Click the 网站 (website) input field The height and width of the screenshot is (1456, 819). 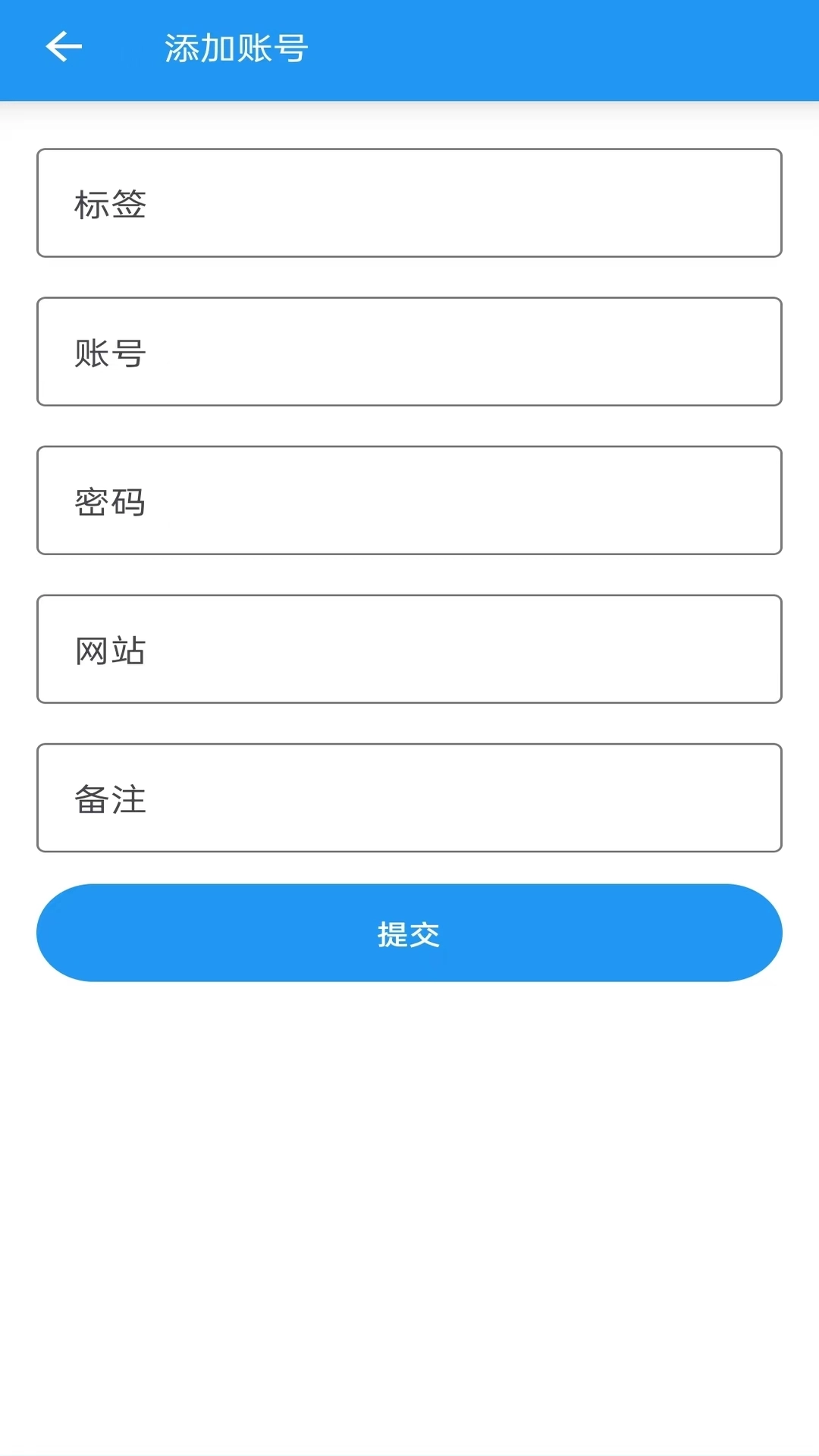409,650
